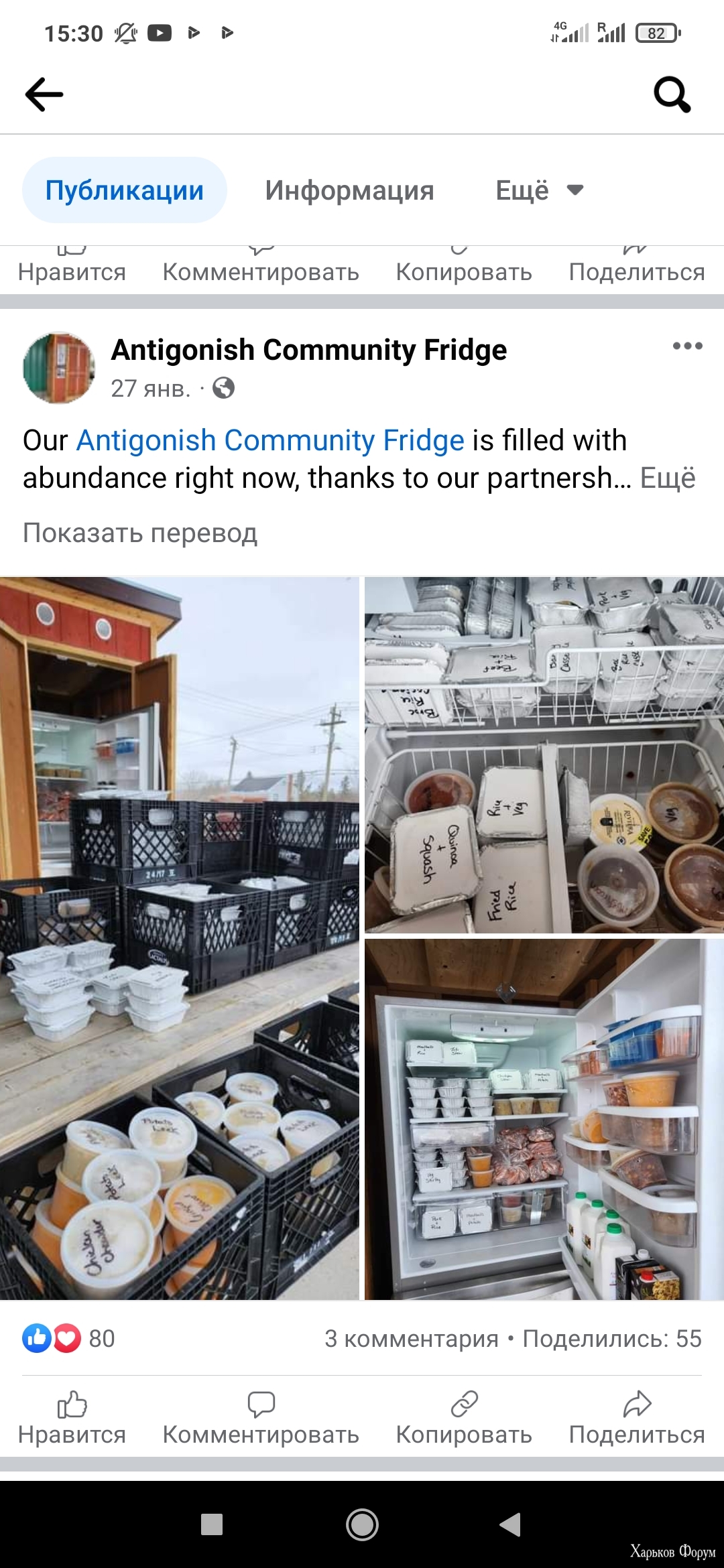
Task: Share the Antigonish post via Поделиться
Action: pos(637,1418)
